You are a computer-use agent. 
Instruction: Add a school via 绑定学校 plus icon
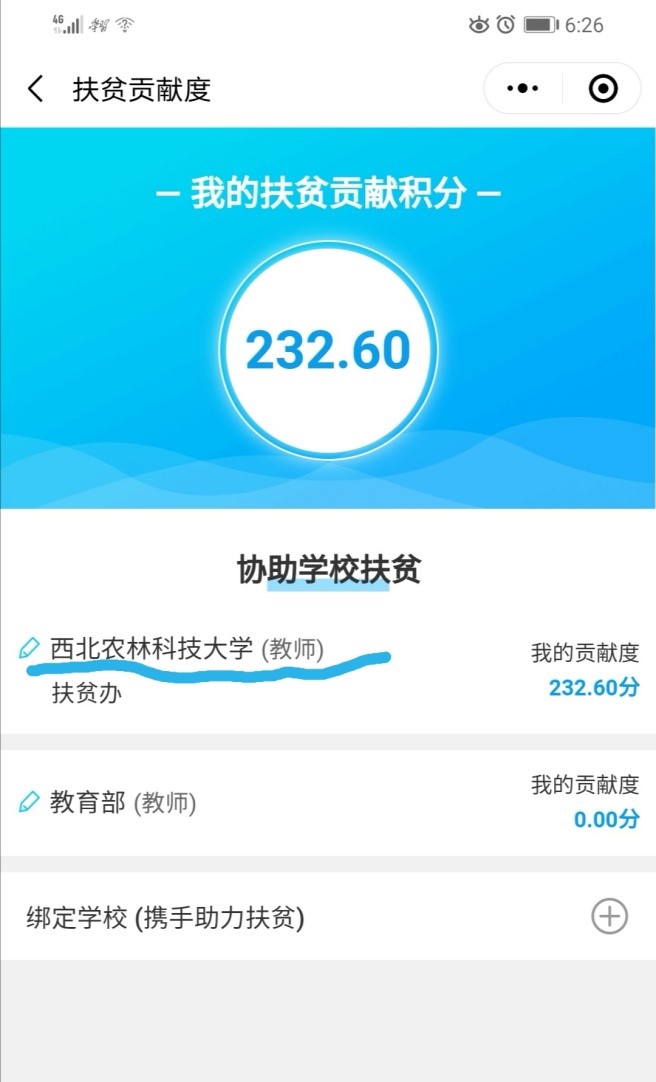point(609,916)
